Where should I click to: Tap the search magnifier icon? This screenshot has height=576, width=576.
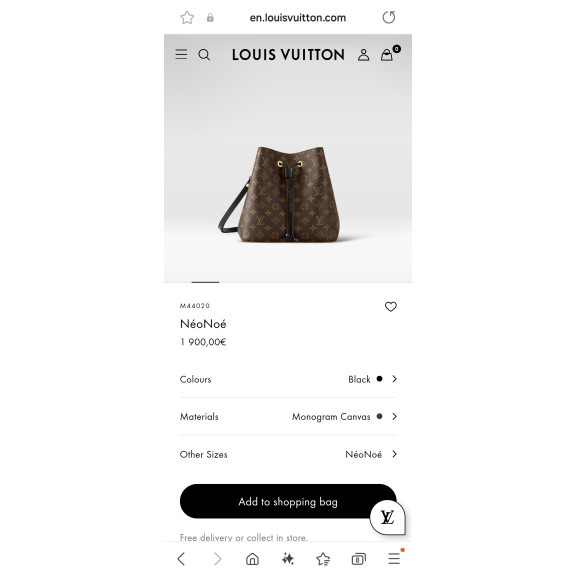(204, 55)
